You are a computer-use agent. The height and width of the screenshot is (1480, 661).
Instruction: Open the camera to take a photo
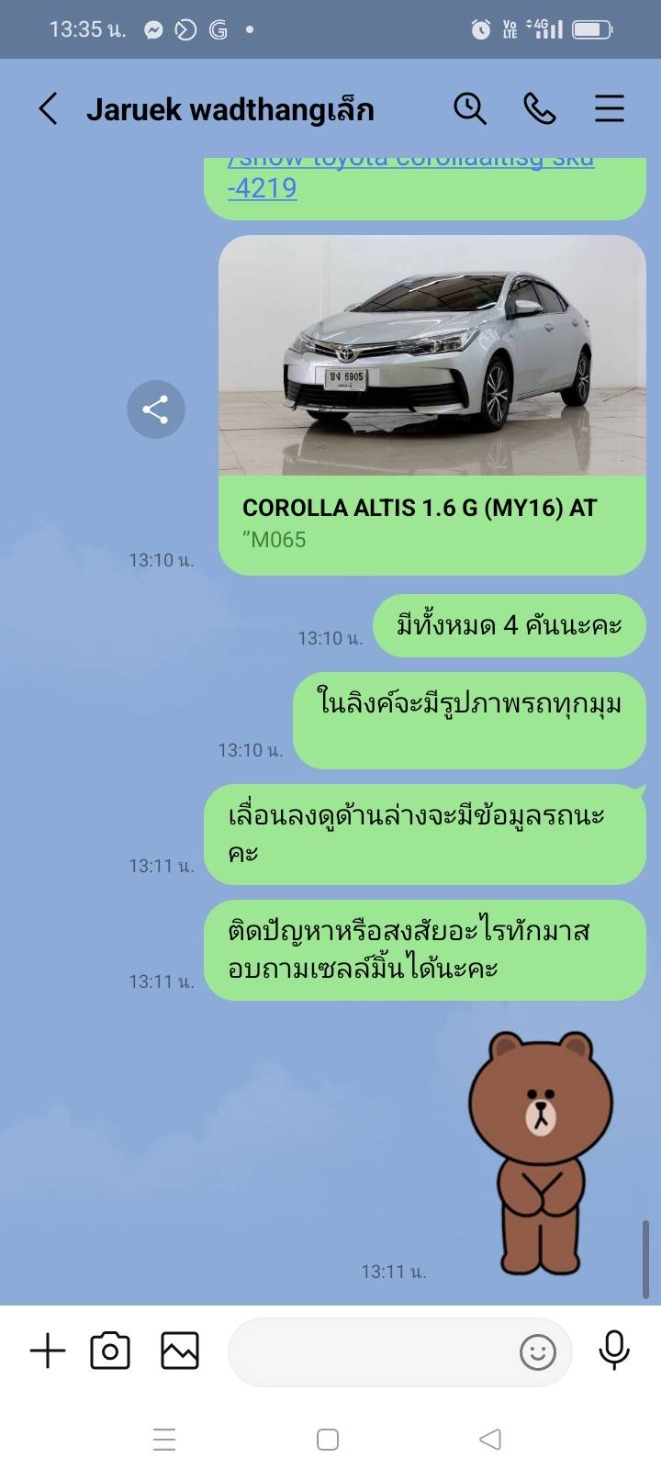point(110,1352)
